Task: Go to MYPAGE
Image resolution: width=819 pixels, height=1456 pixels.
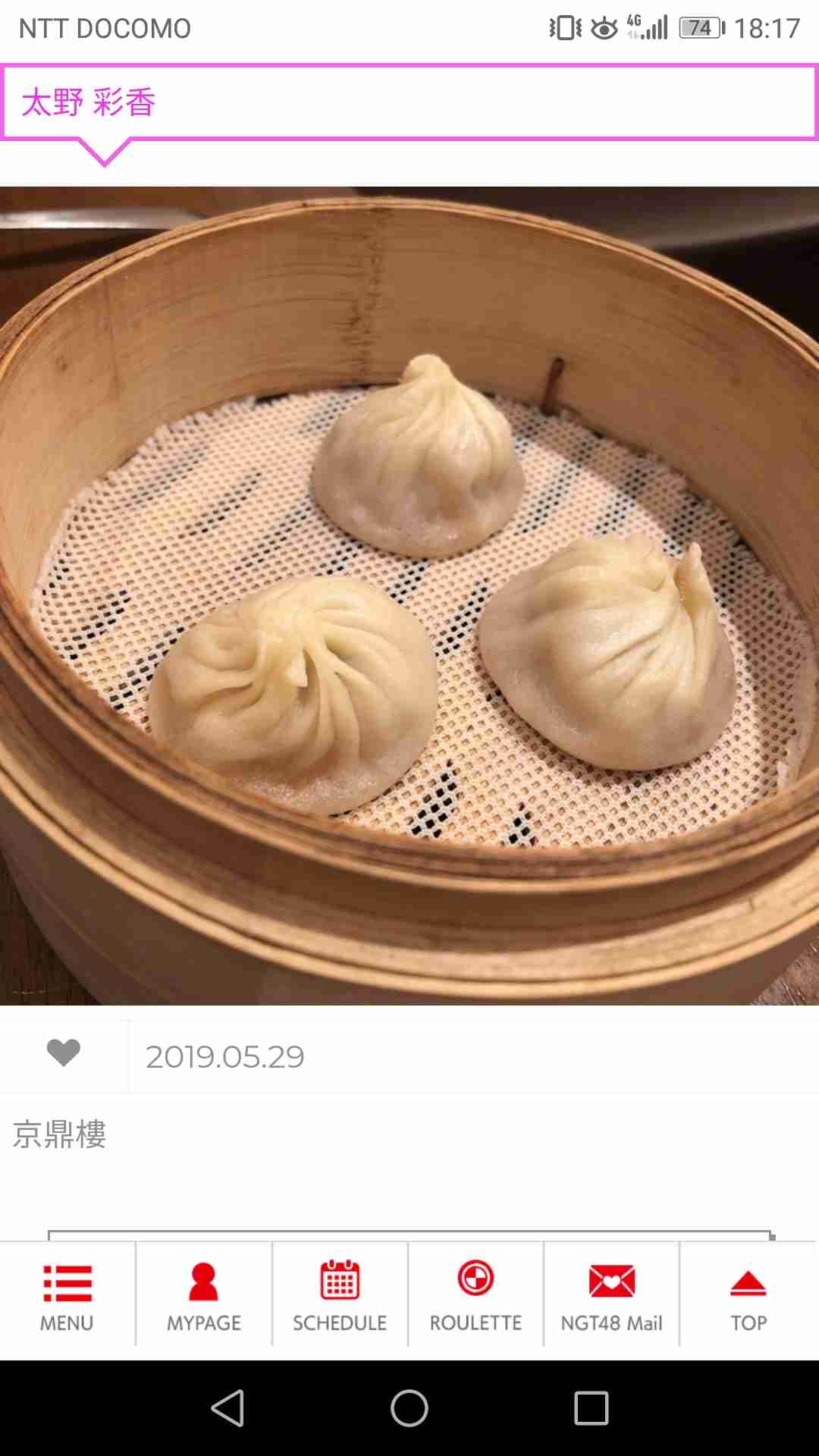Action: [x=204, y=1298]
